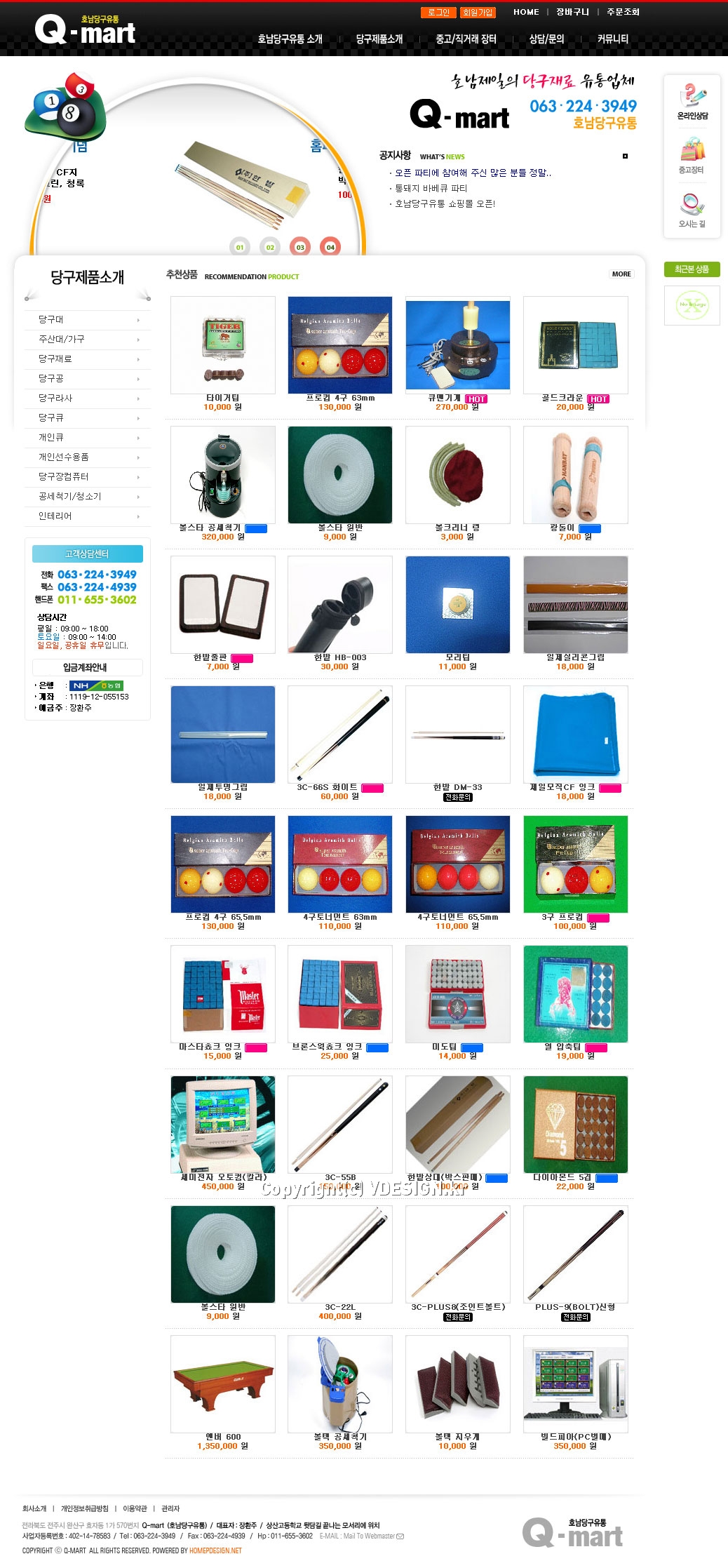
Task: View the 타이거팁 product
Action: click(223, 345)
